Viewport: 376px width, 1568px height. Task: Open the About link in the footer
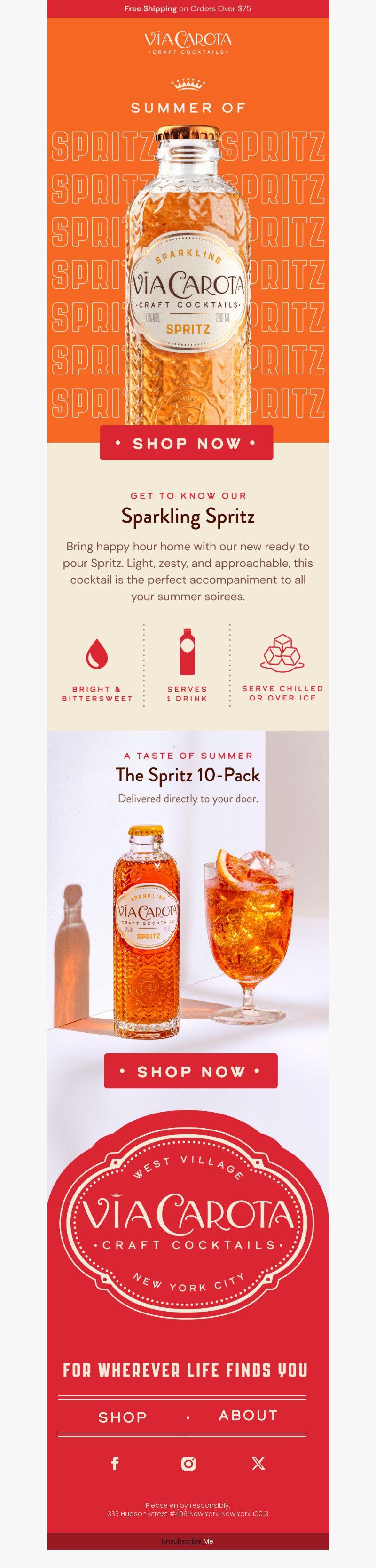coord(248,1415)
